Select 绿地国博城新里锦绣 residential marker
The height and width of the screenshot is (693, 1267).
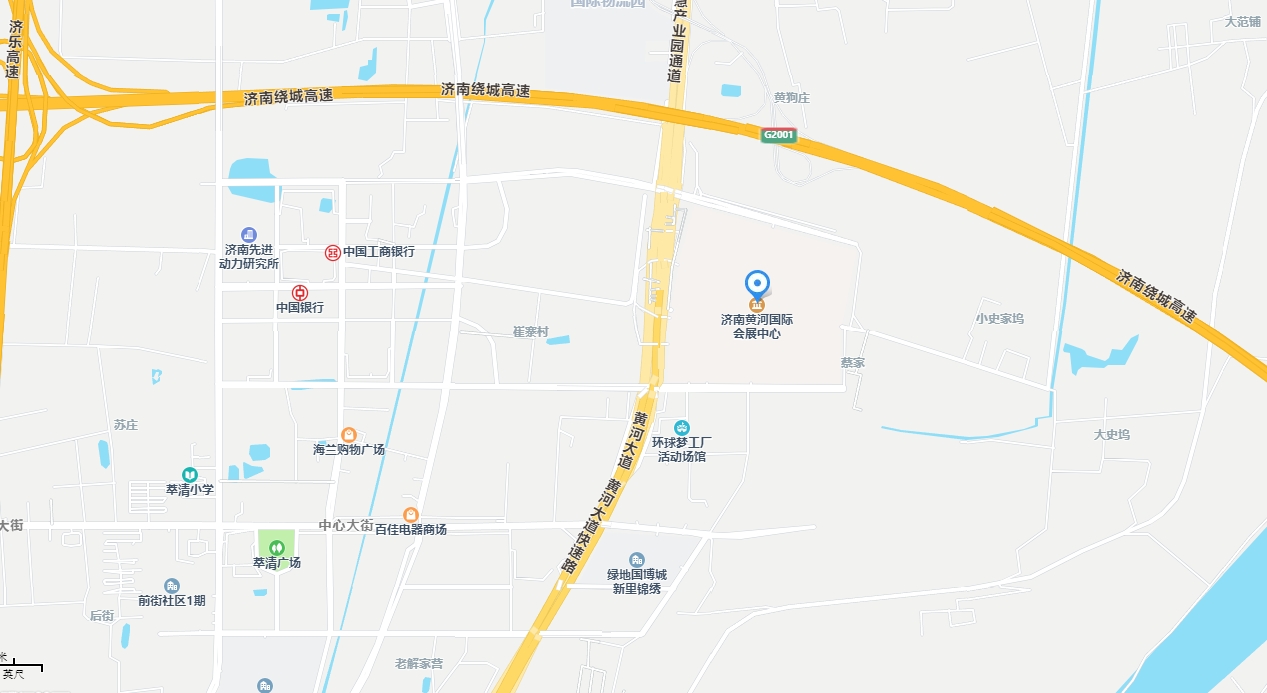click(x=637, y=560)
